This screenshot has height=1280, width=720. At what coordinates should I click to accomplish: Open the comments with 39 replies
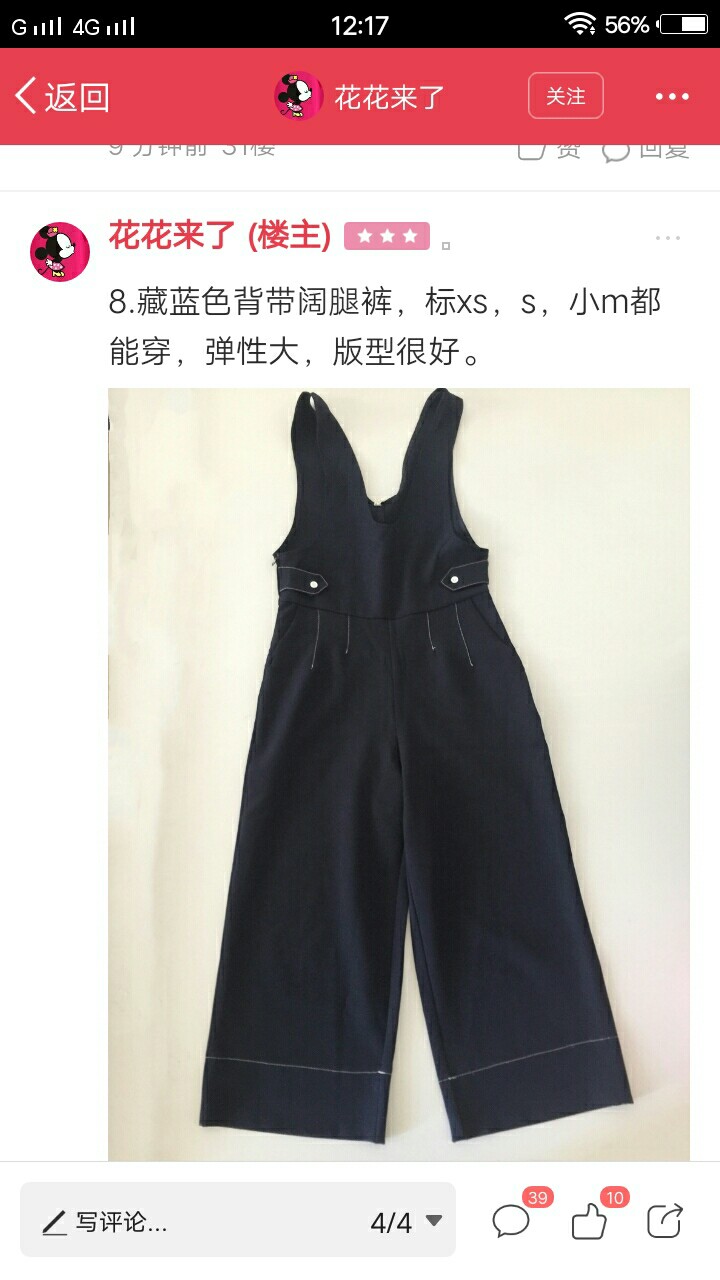tap(512, 1221)
